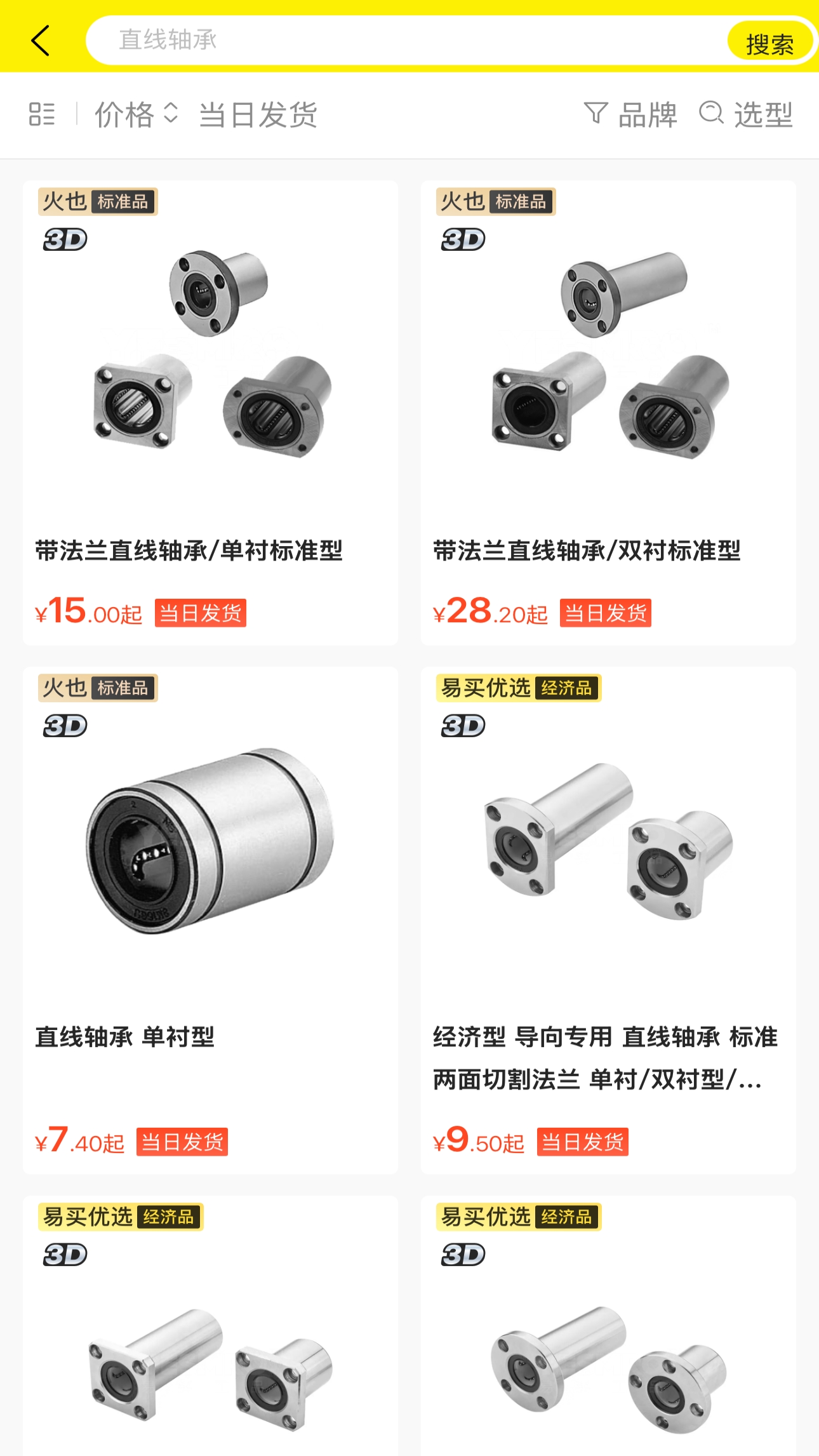Click the orange 当日发货 tag beside ¥7.40
Viewport: 819px width, 1456px height.
pyautogui.click(x=181, y=1142)
